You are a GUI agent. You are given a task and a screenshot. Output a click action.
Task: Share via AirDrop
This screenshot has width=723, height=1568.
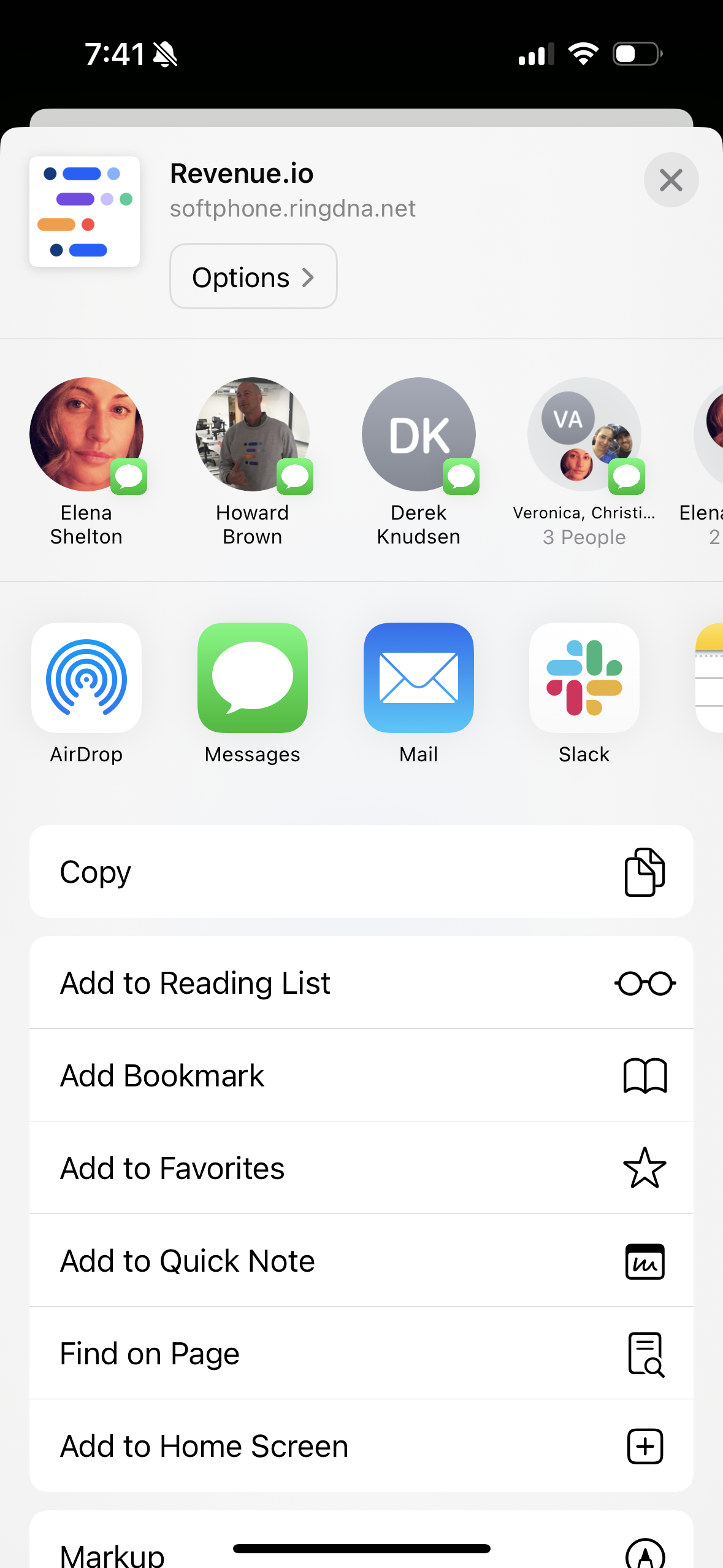point(86,678)
